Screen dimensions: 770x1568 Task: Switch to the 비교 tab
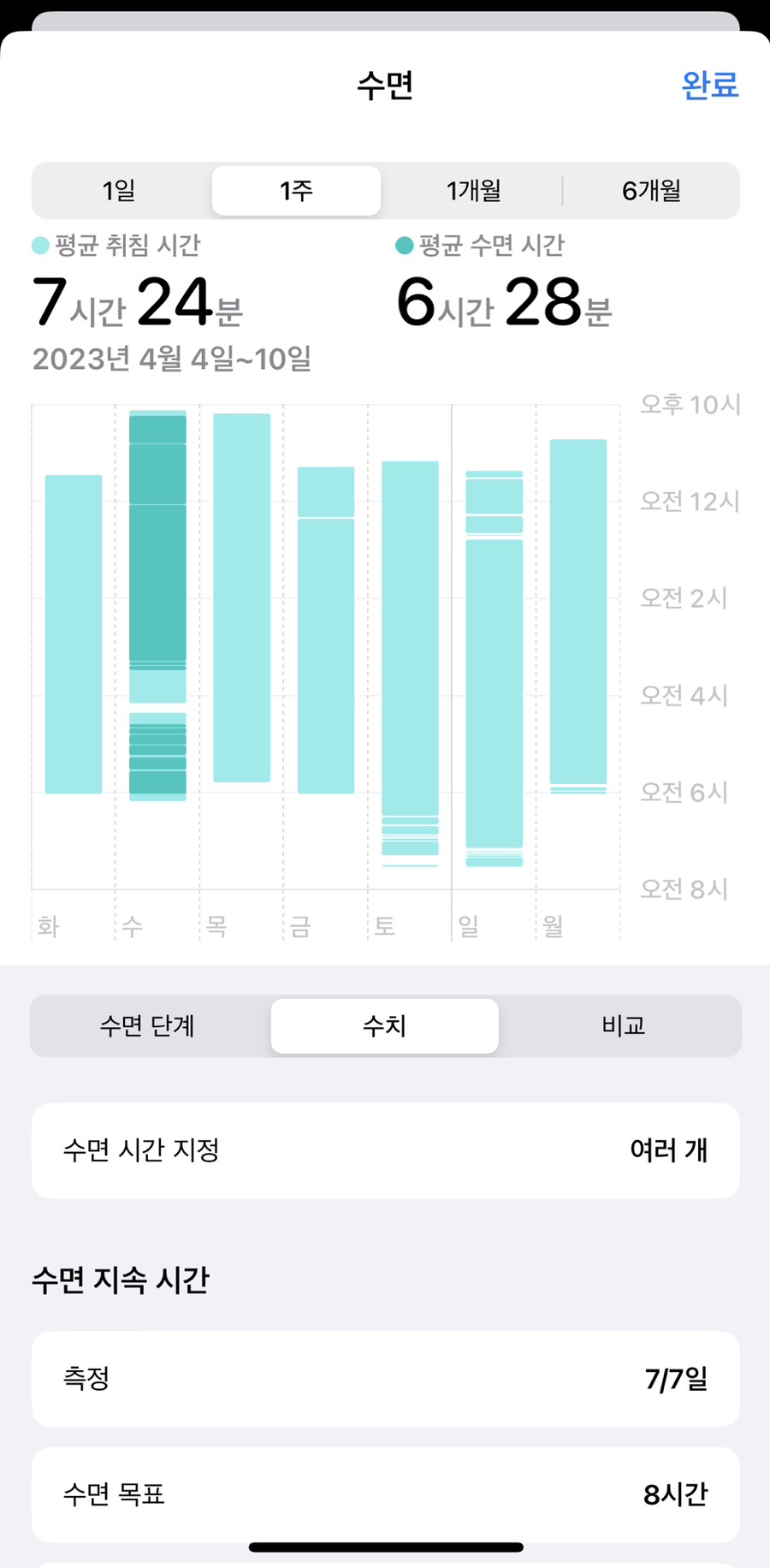click(x=623, y=1025)
